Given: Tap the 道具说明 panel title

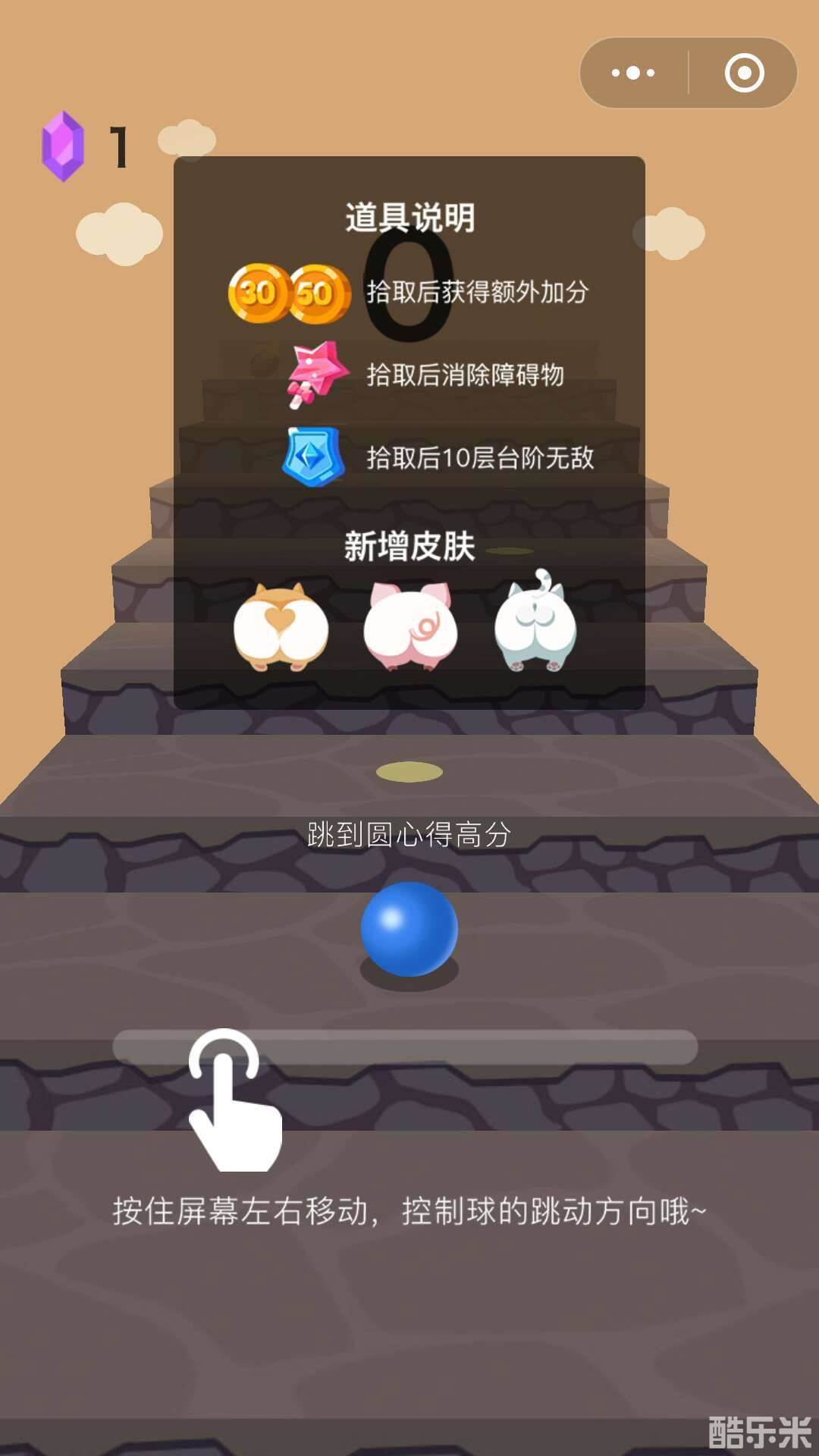Looking at the screenshot, I should point(409,215).
